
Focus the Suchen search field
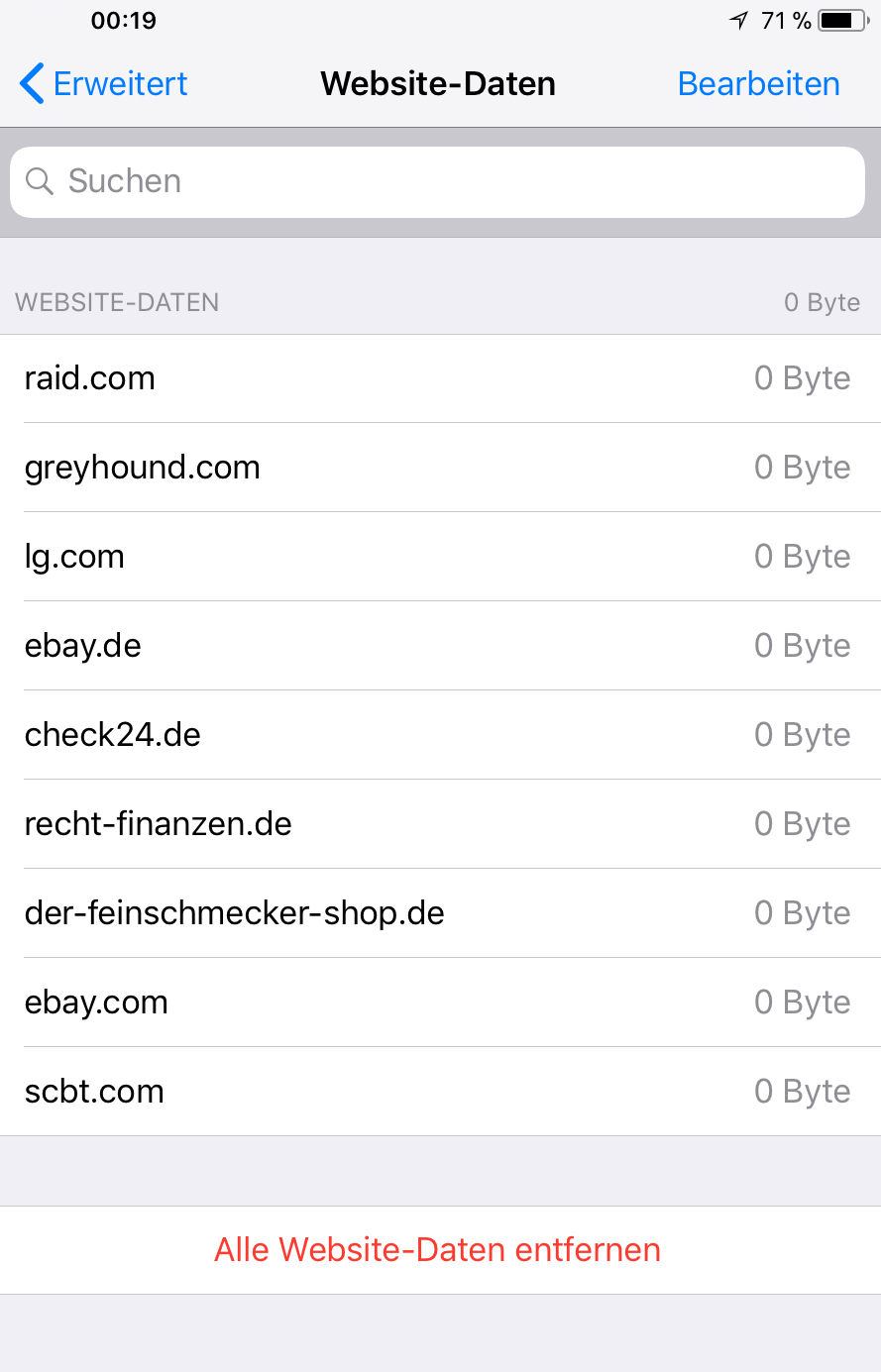(x=437, y=182)
